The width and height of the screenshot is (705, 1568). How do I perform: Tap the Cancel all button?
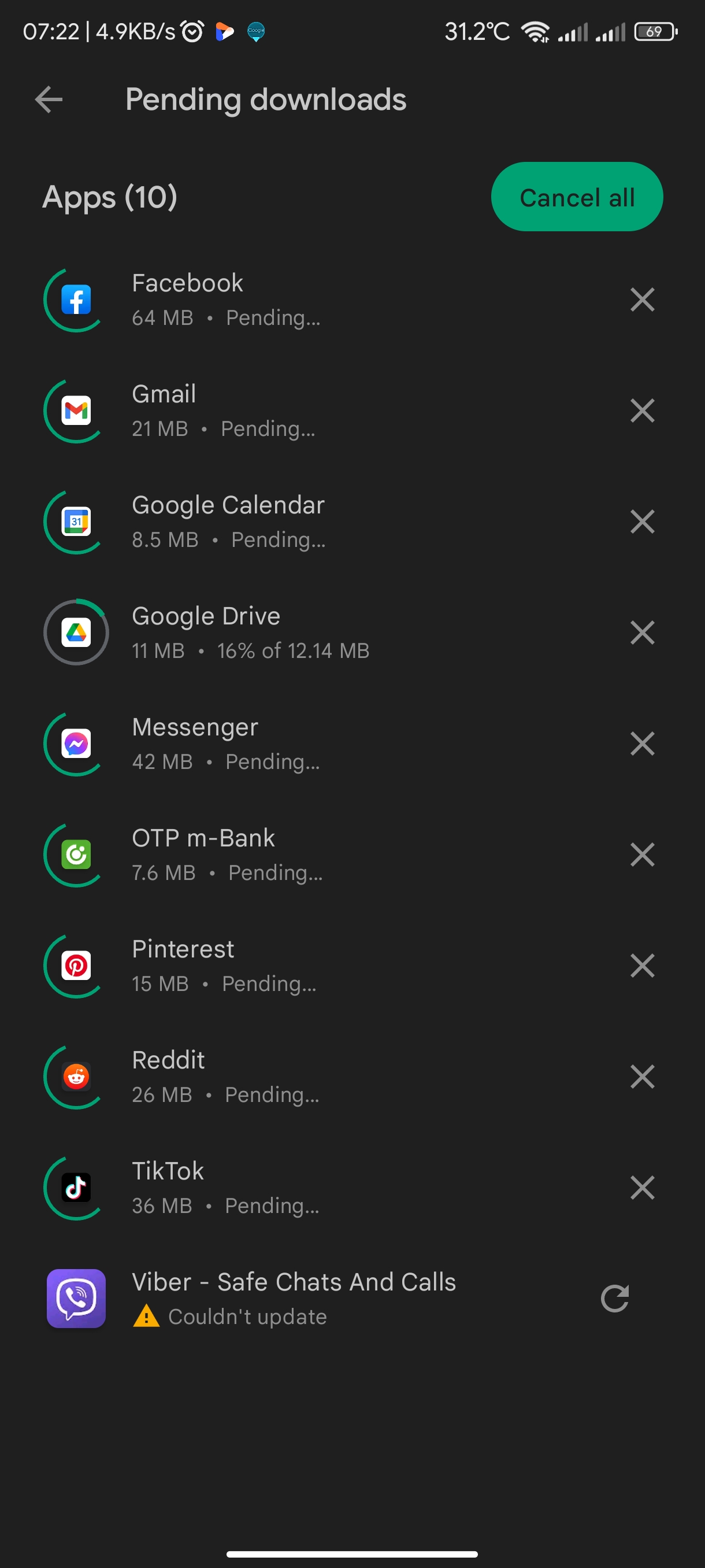577,197
